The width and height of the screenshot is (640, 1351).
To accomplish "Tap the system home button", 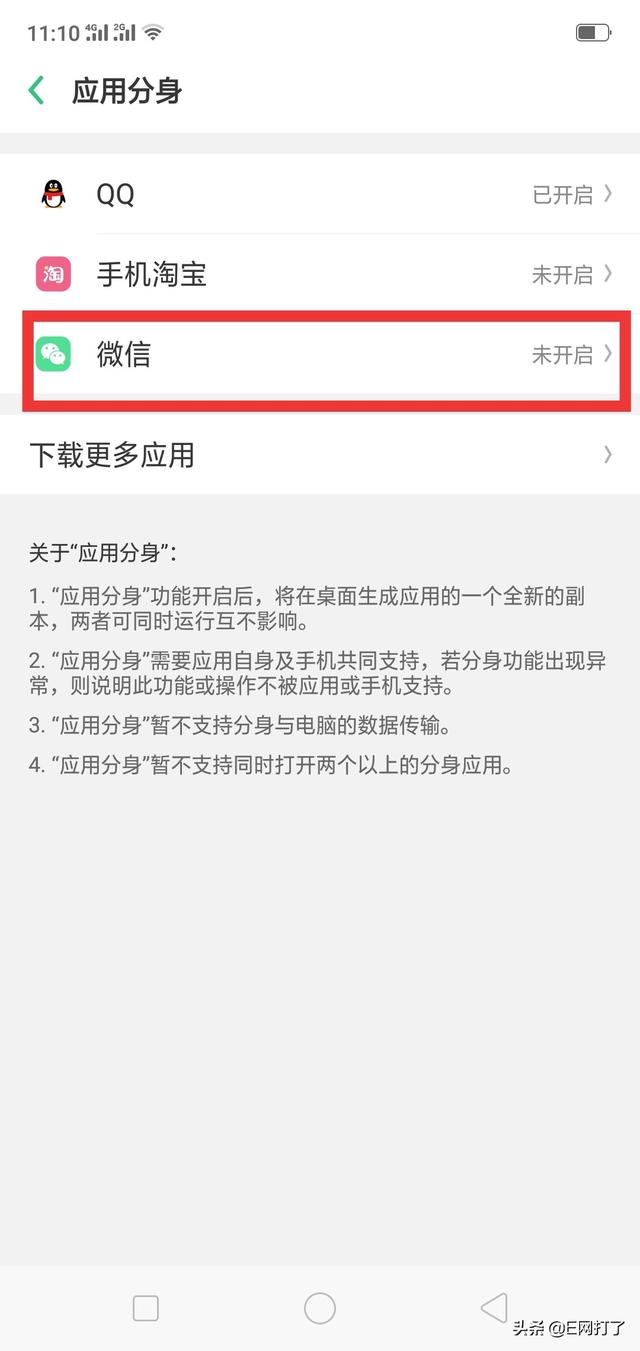I will 320,1307.
